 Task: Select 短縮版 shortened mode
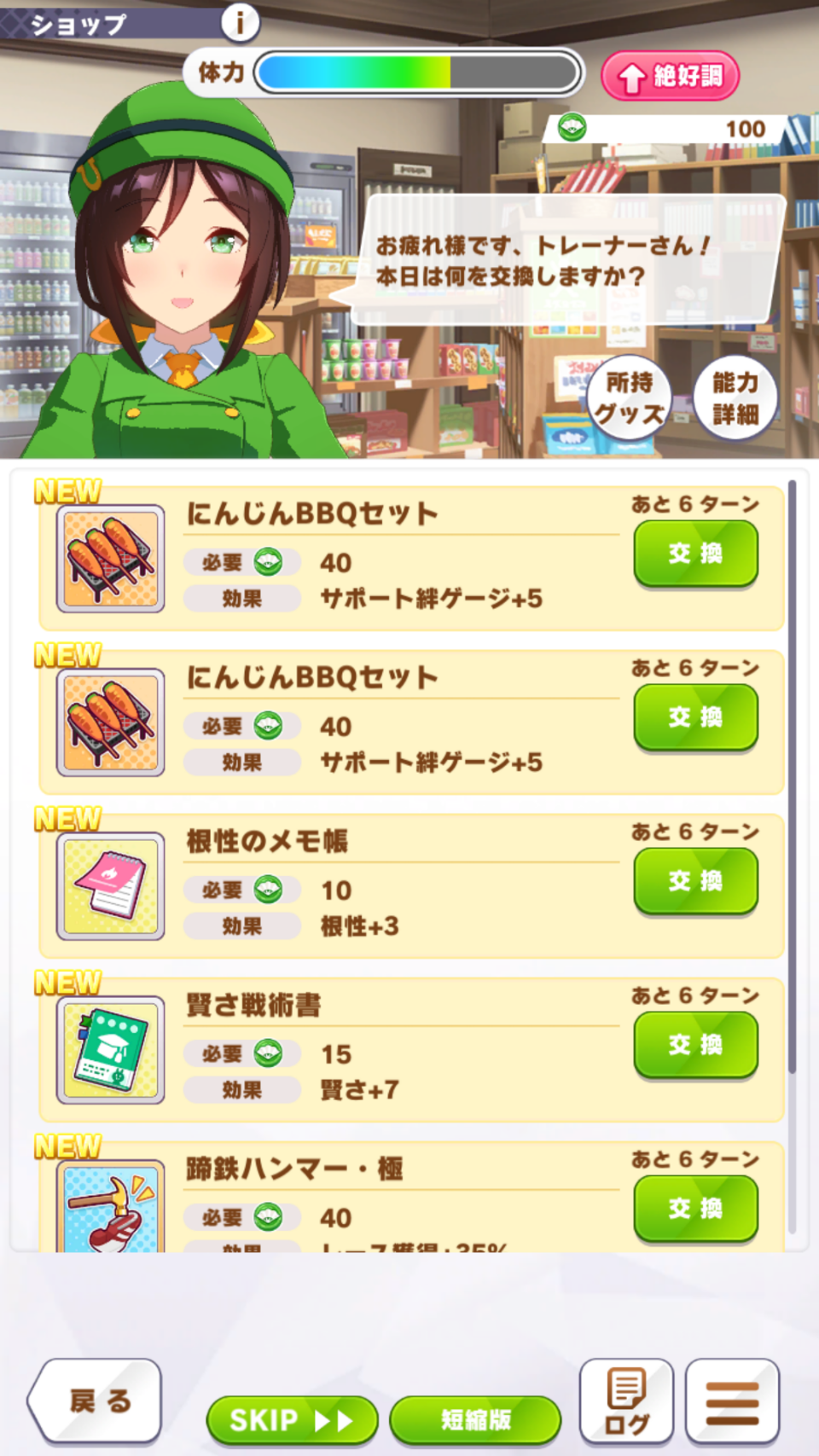point(475,1420)
